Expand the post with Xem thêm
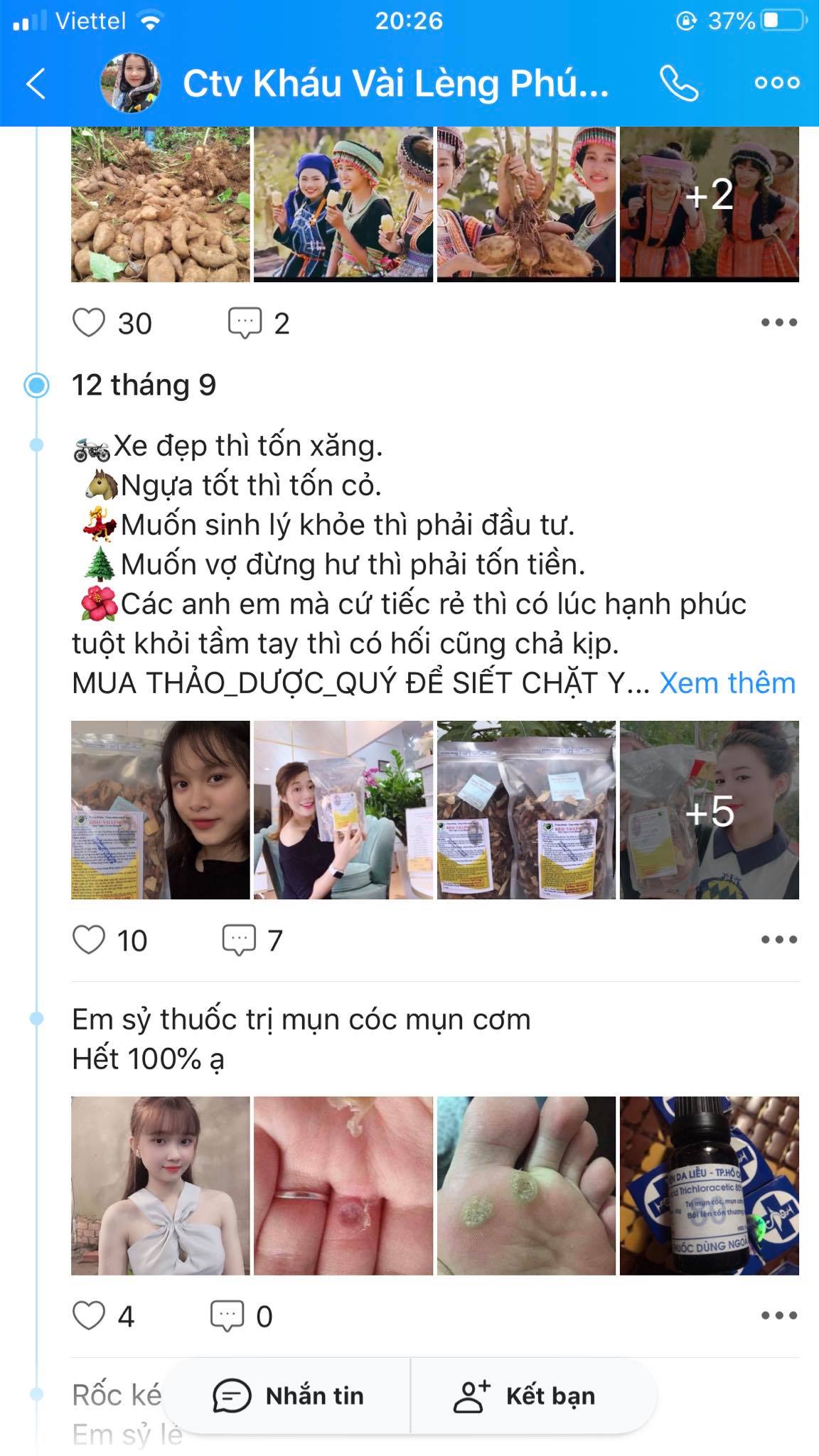The width and height of the screenshot is (819, 1456). pyautogui.click(x=727, y=683)
